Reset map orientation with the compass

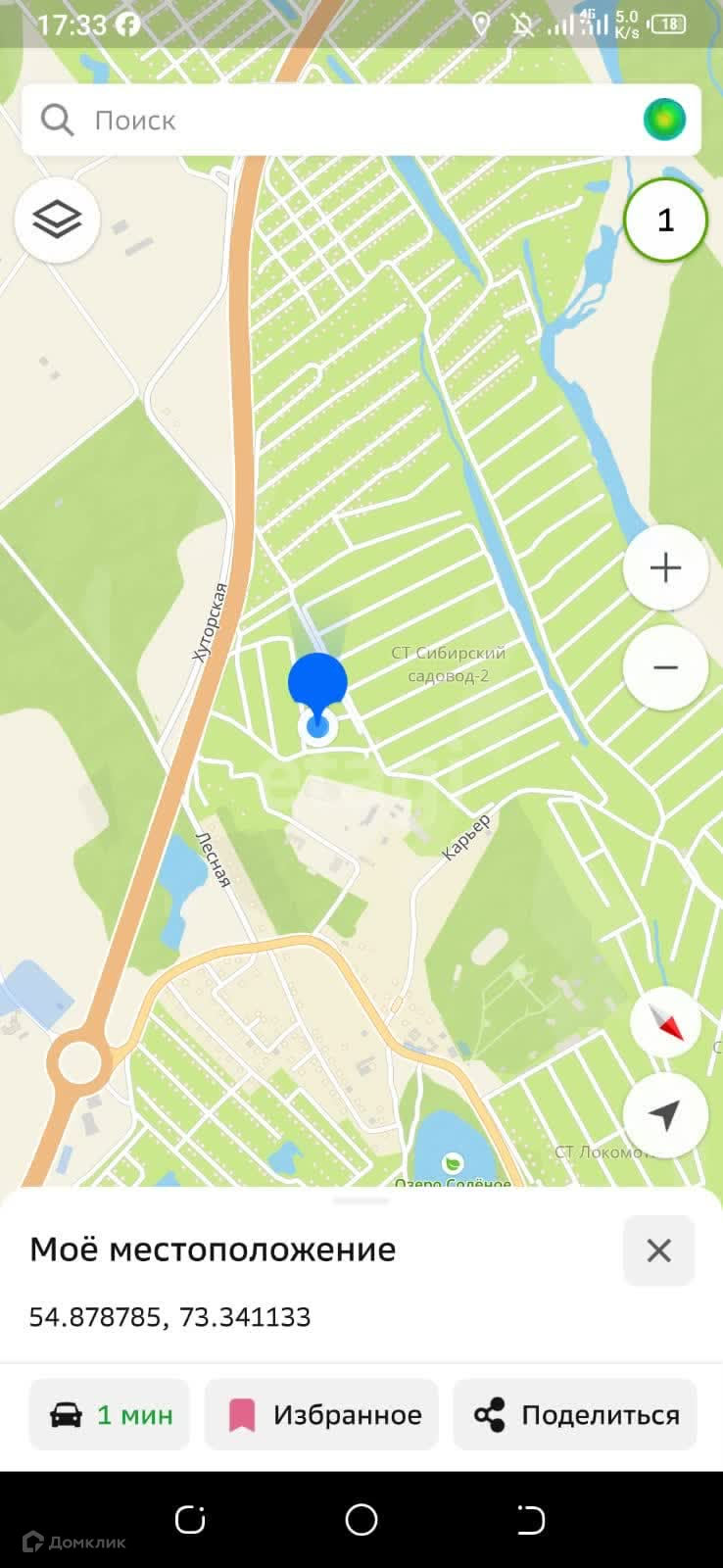(x=665, y=1025)
